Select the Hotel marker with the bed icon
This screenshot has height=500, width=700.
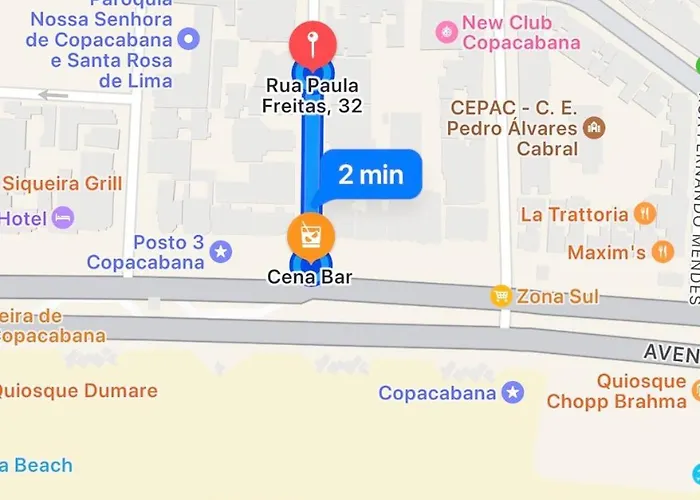[62, 217]
